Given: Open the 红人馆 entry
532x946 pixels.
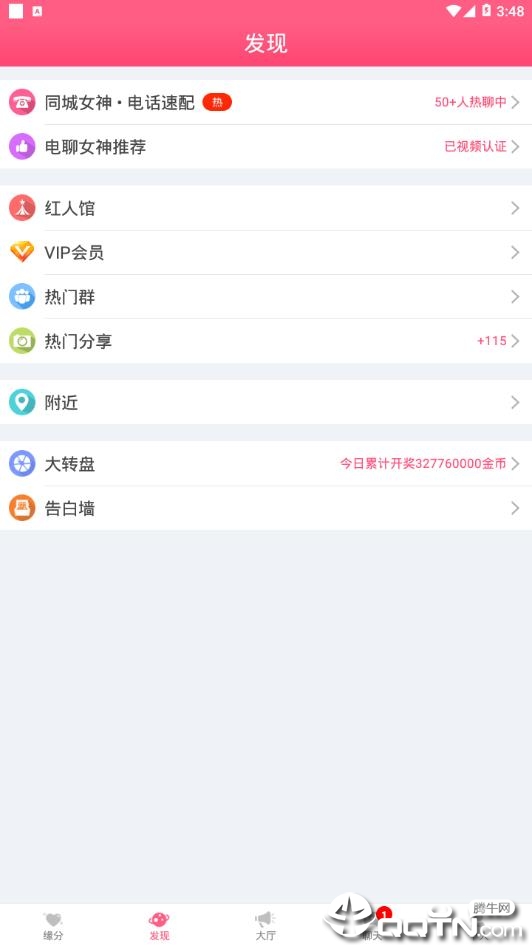Looking at the screenshot, I should (266, 208).
